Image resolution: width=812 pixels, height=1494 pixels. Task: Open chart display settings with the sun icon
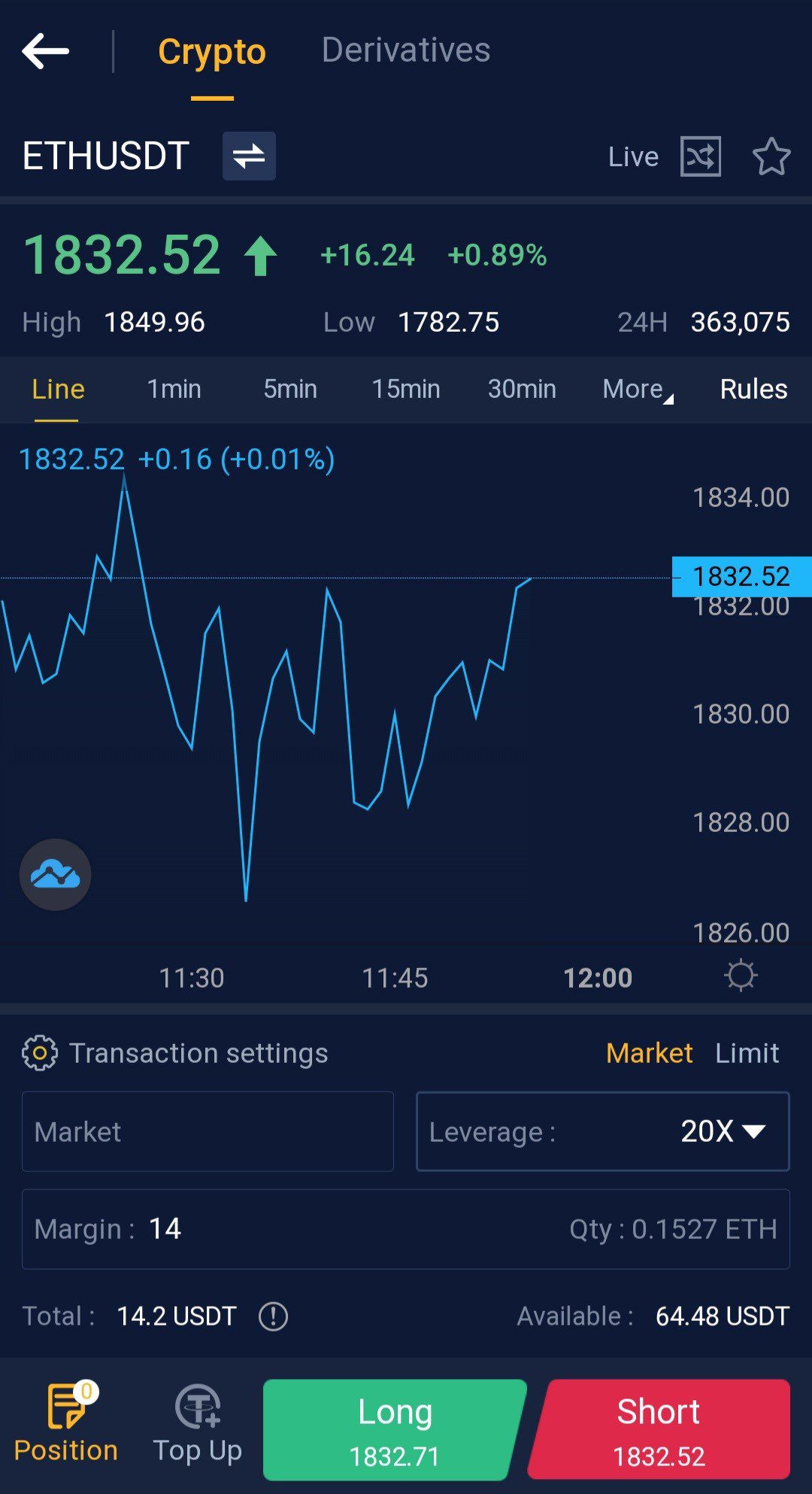[741, 976]
